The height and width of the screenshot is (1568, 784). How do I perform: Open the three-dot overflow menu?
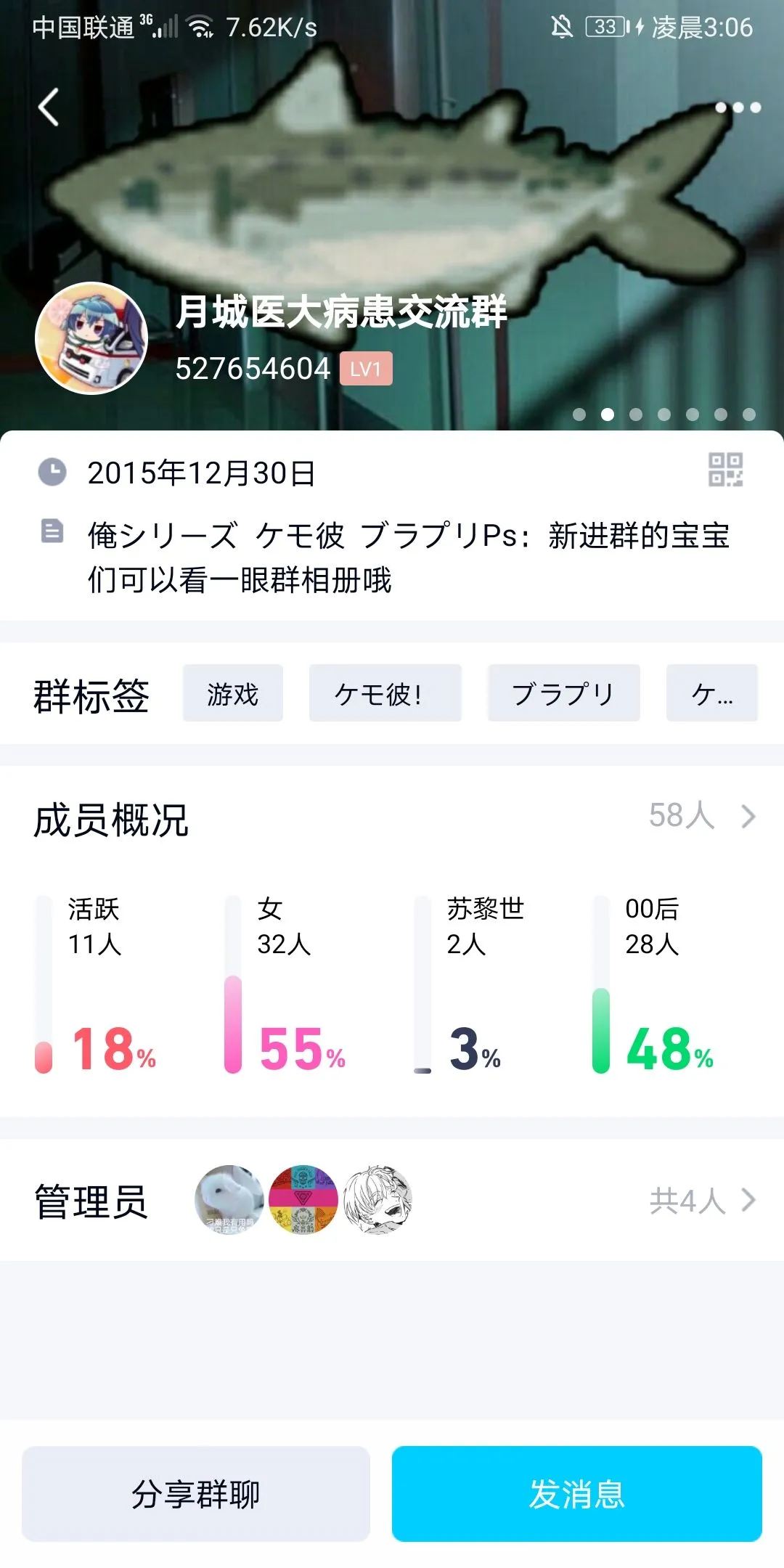(x=738, y=107)
